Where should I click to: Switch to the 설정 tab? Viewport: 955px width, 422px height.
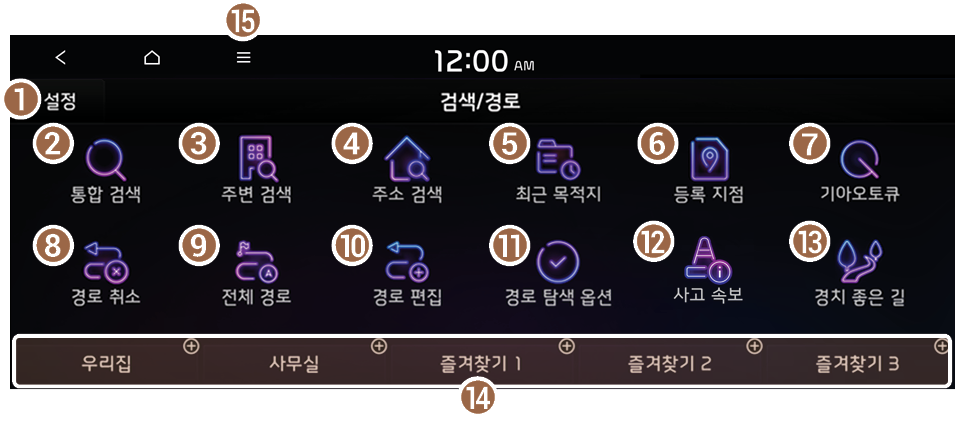(60, 101)
